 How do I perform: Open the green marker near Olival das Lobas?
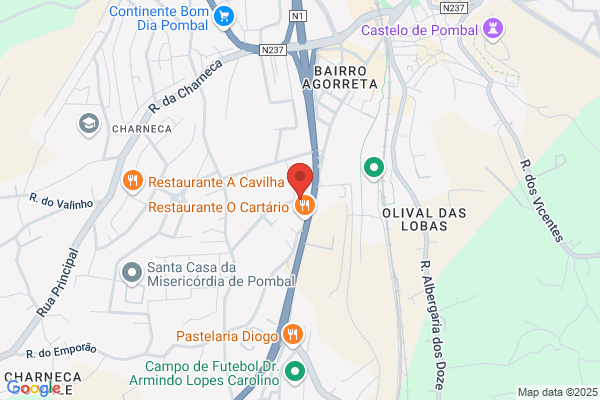click(374, 168)
